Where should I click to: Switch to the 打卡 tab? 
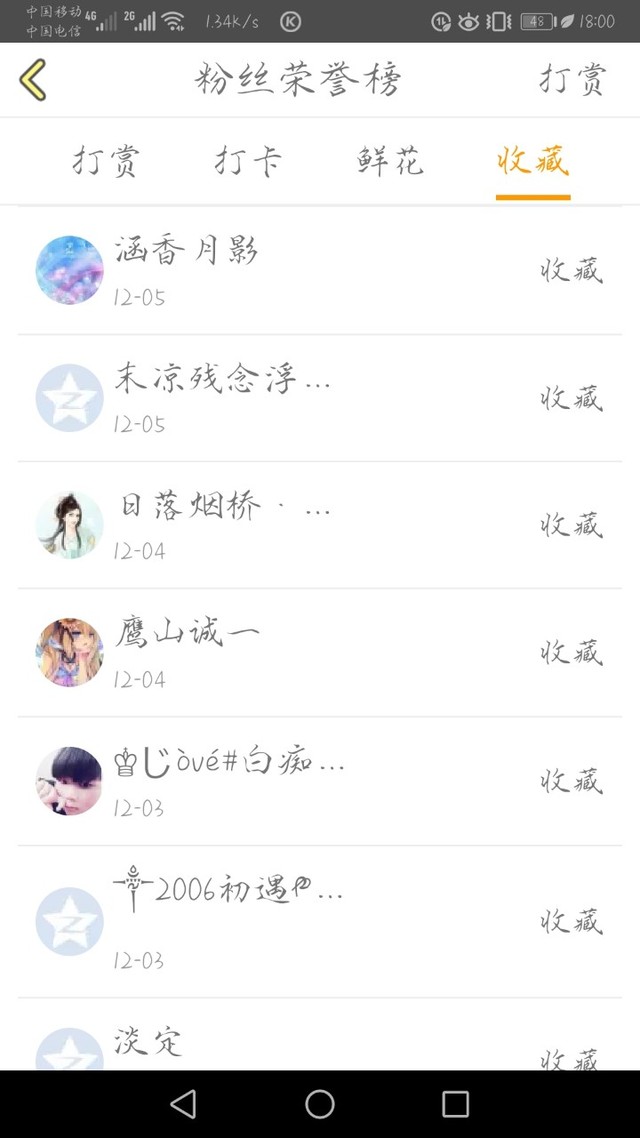pos(248,161)
